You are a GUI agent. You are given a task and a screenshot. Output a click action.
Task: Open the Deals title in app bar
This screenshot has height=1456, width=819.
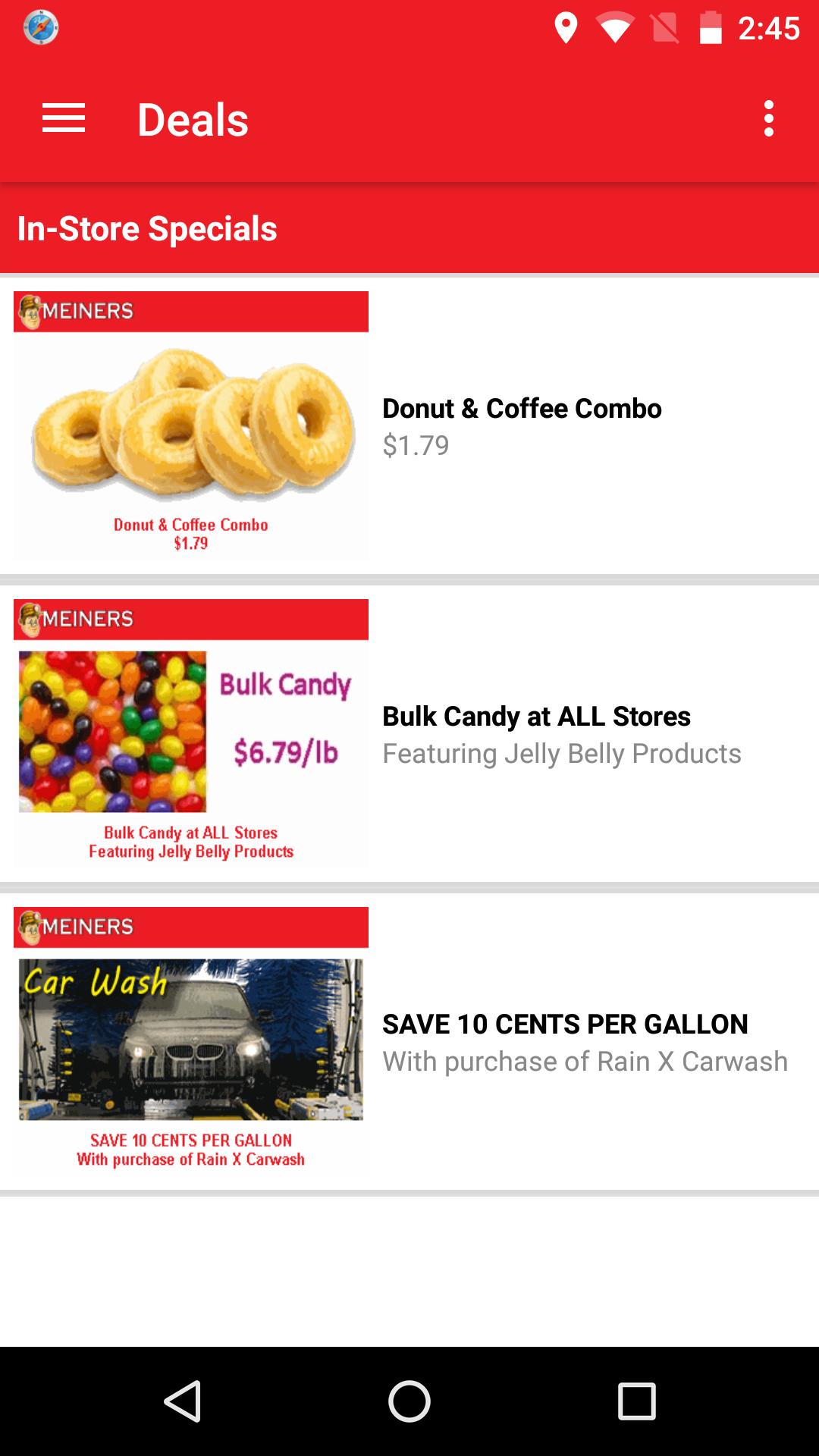[192, 119]
